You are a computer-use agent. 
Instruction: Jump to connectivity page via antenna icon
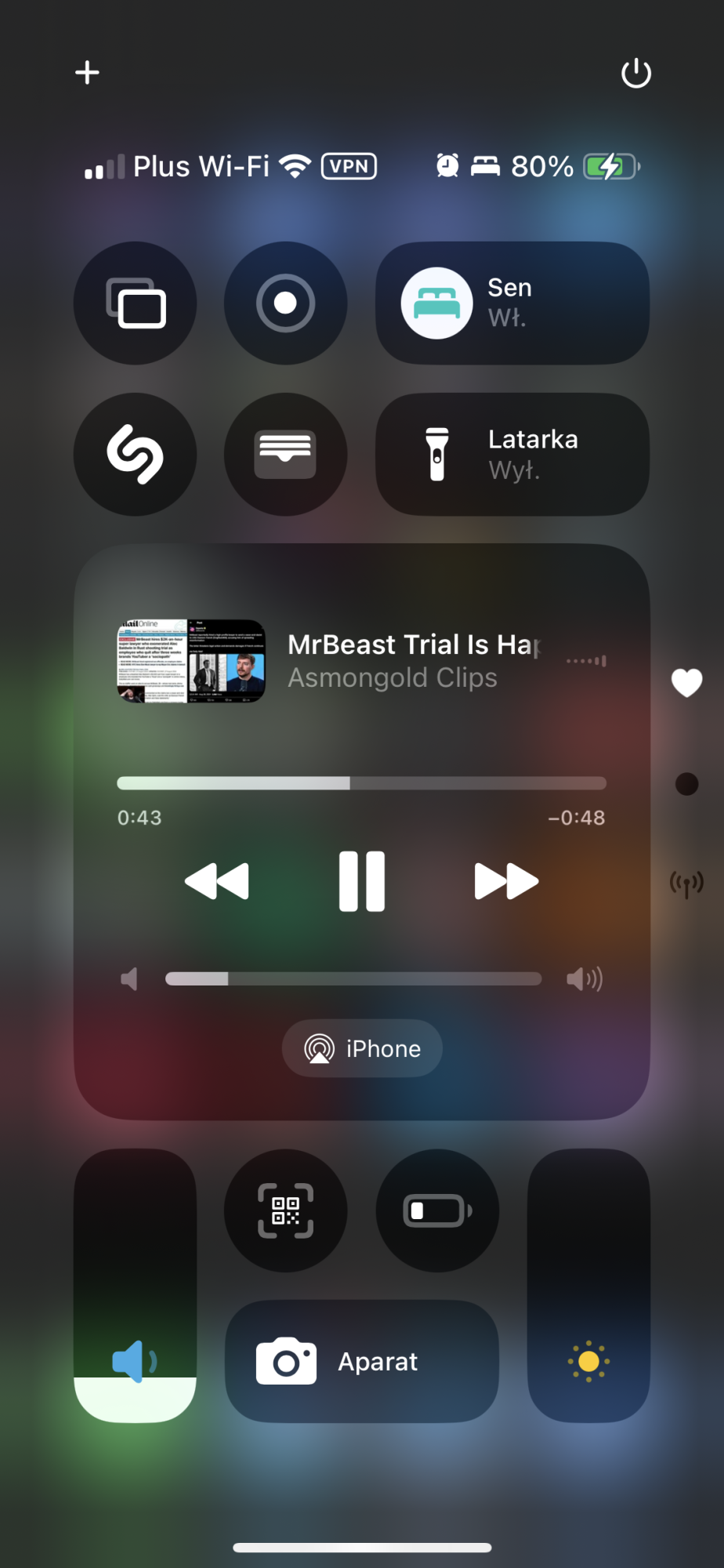pyautogui.click(x=686, y=884)
